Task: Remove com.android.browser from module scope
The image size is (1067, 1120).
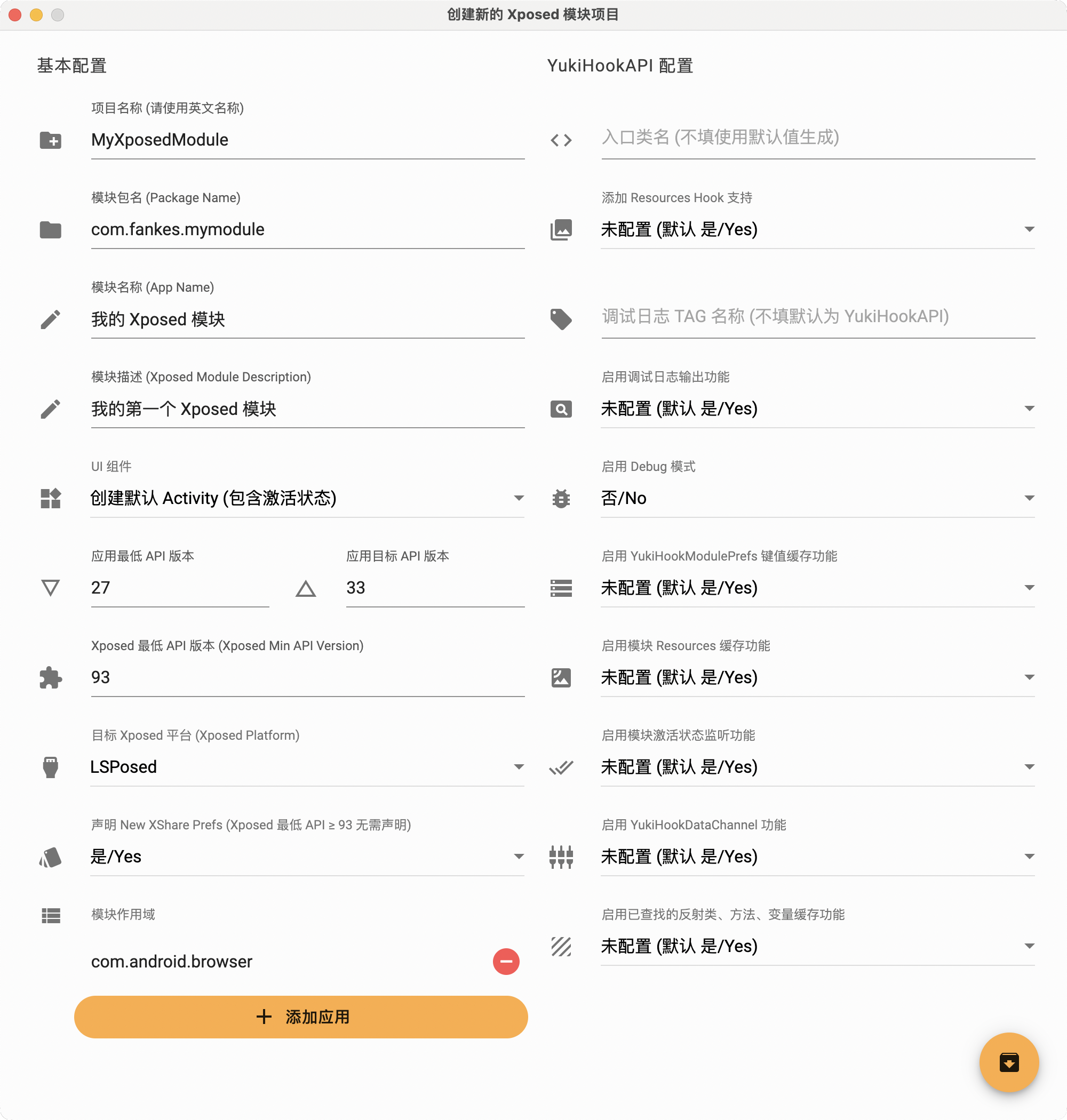Action: coord(506,962)
